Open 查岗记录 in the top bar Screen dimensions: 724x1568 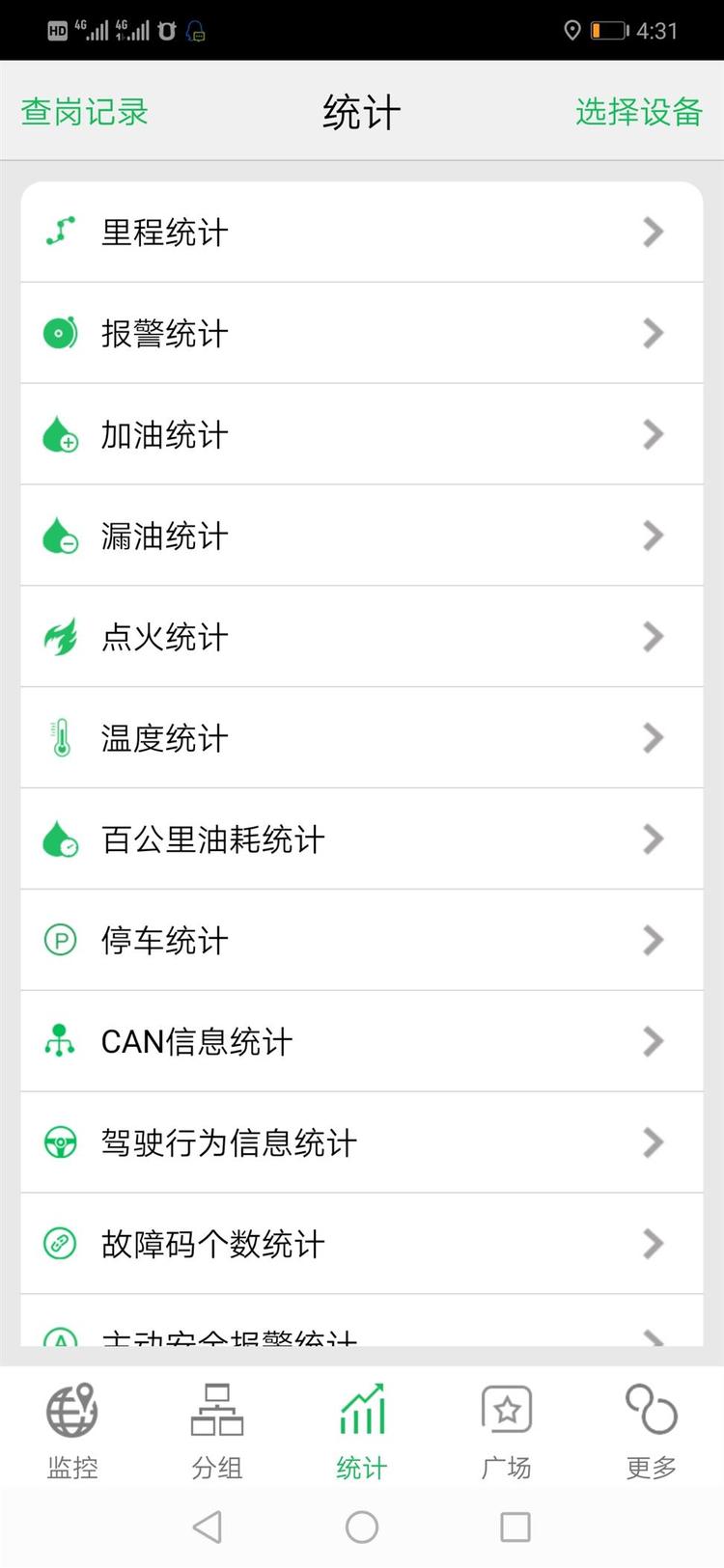pyautogui.click(x=85, y=112)
